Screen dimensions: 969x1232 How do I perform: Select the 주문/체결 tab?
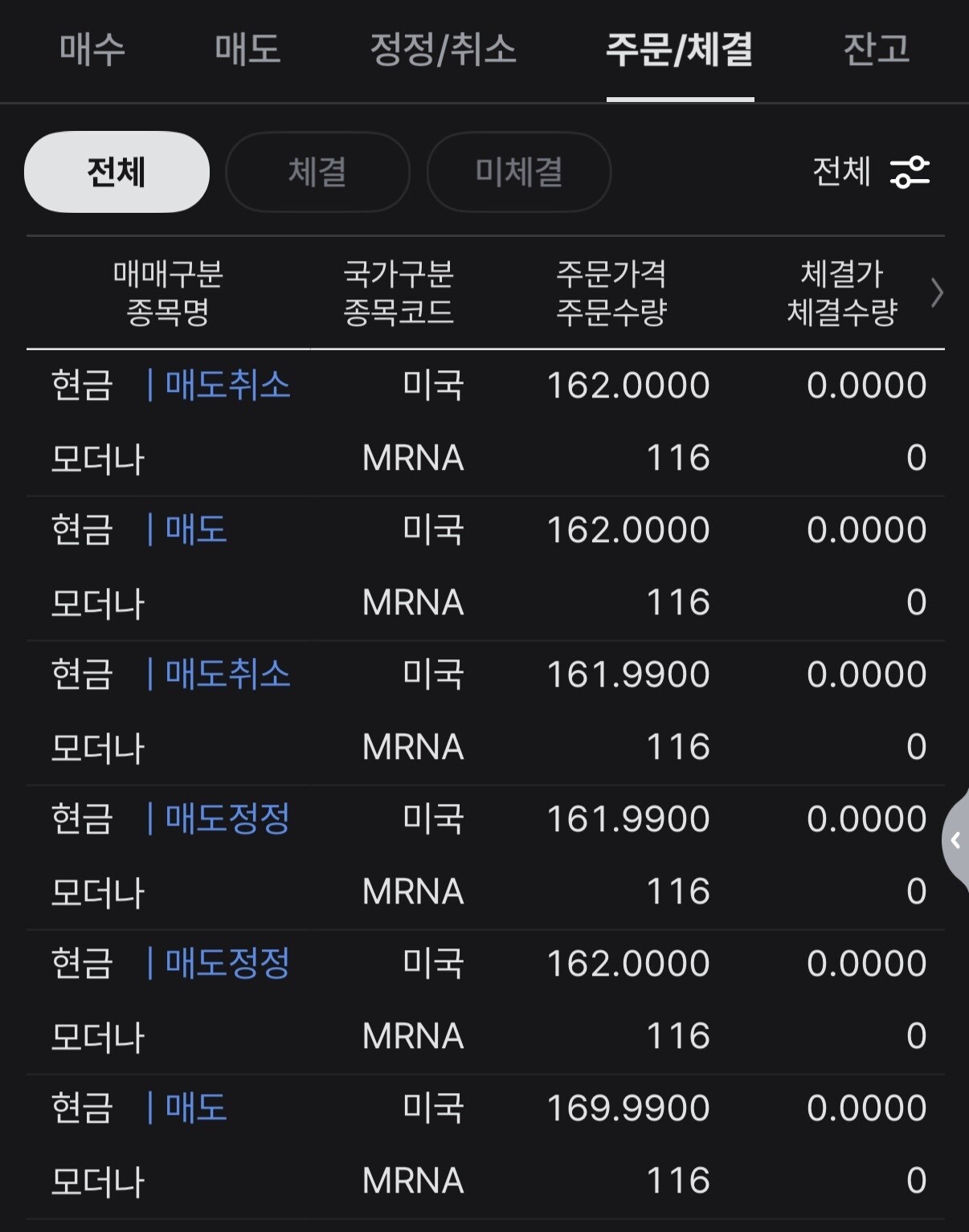680,50
